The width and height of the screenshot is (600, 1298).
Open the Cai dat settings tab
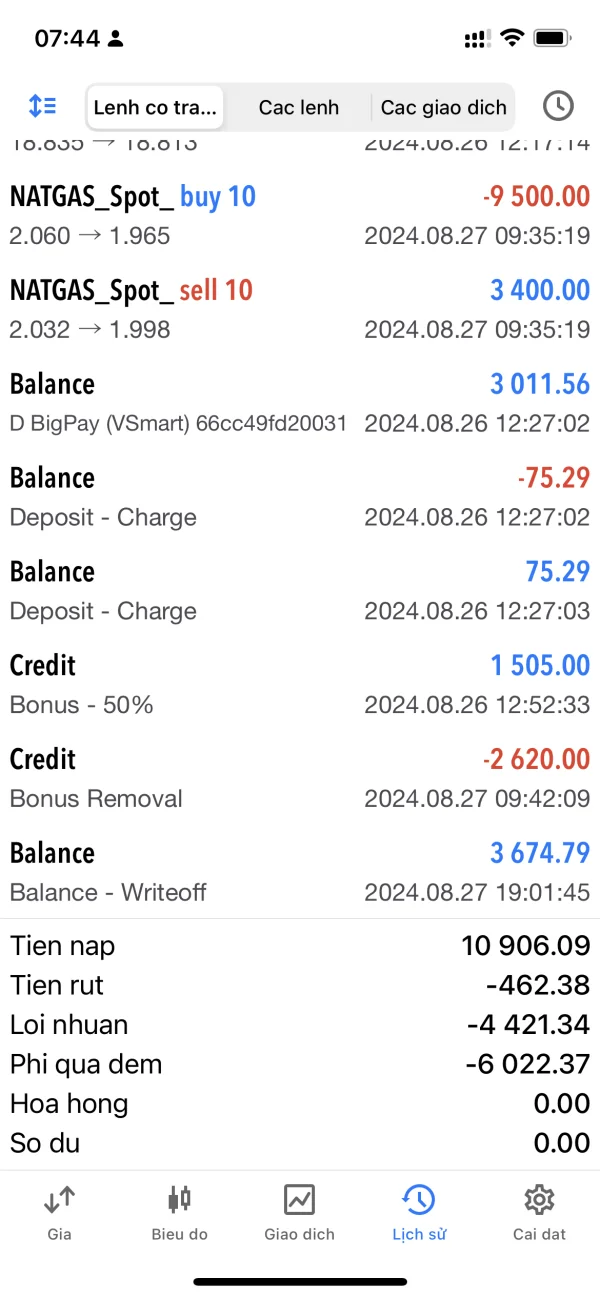coord(539,1212)
